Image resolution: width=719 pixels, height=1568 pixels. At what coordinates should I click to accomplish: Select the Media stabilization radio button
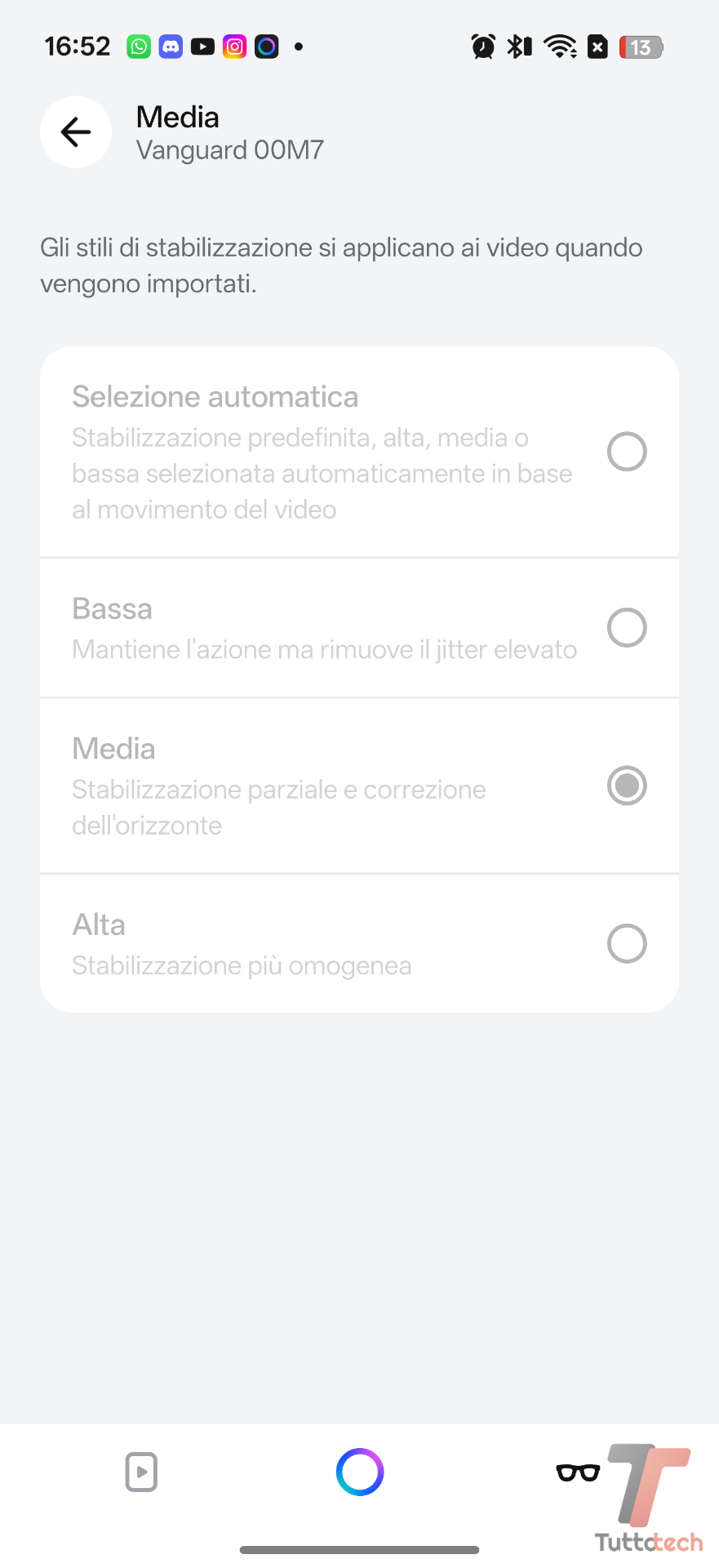(x=626, y=786)
